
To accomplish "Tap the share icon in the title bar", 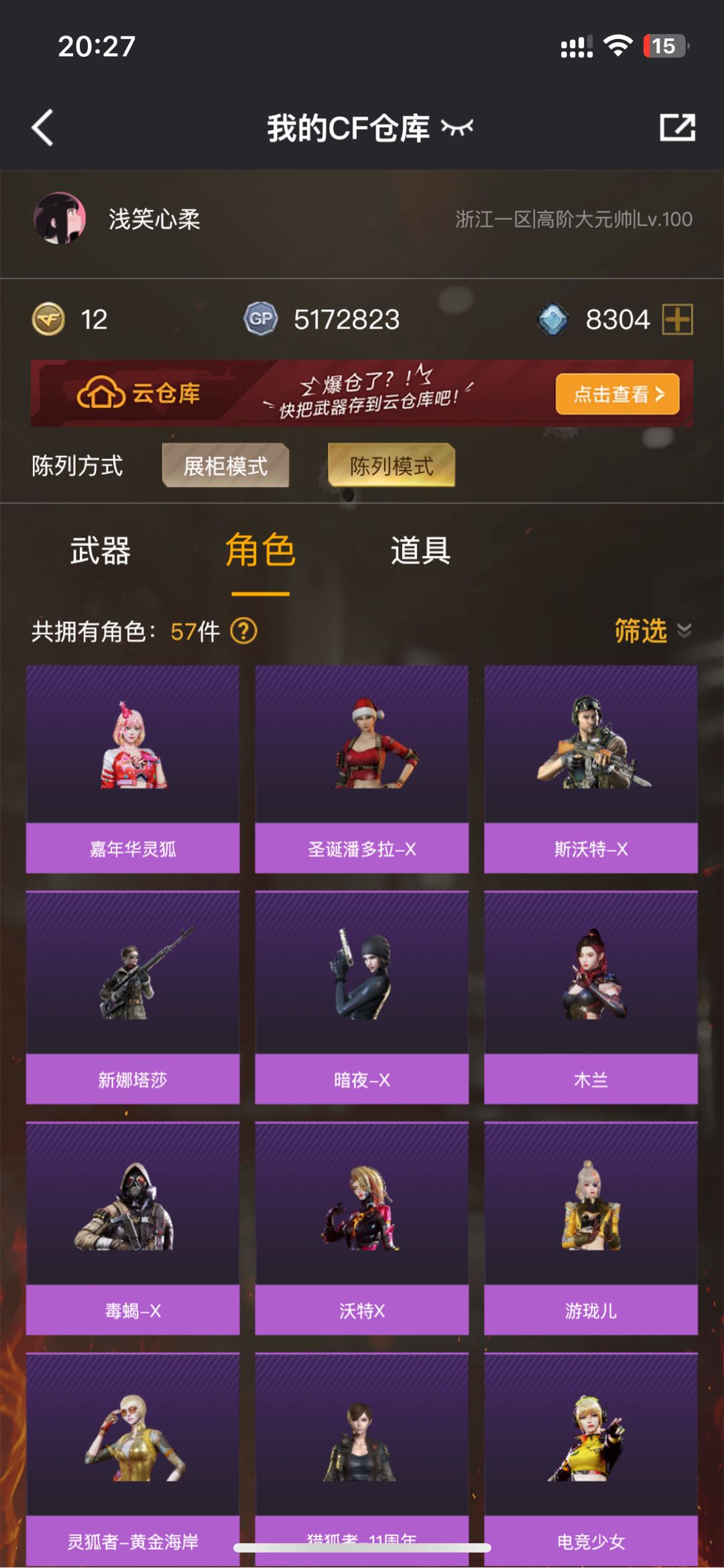I will coord(677,127).
